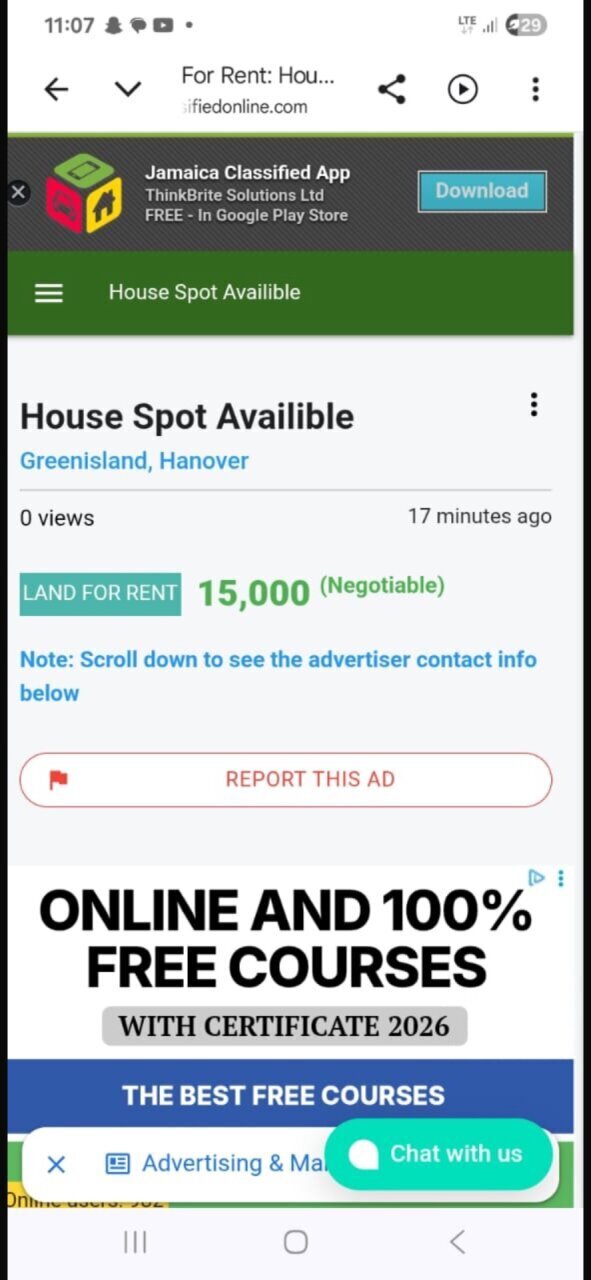Open recent apps from the navigation bar
Image resolution: width=591 pixels, height=1280 pixels.
point(135,1242)
